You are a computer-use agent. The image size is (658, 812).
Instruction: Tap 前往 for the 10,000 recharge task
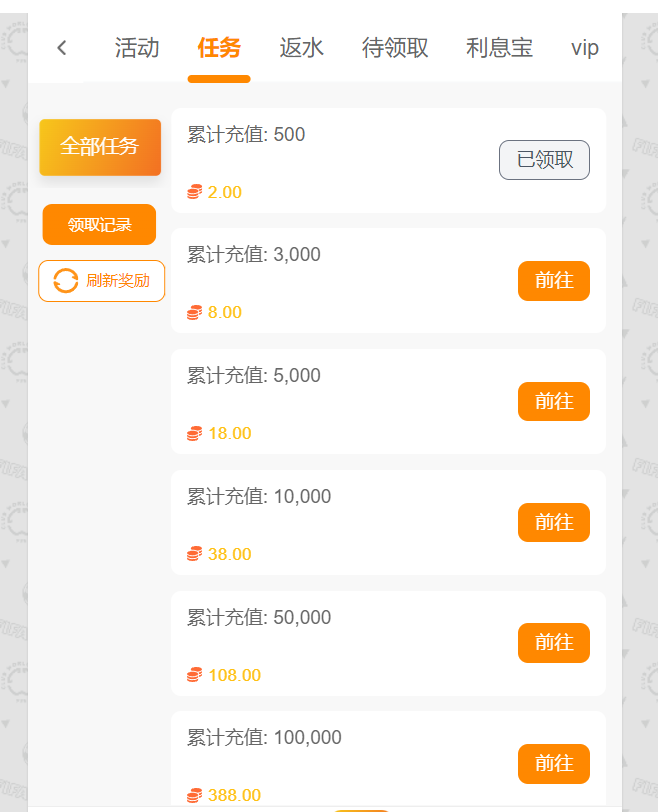coord(553,522)
